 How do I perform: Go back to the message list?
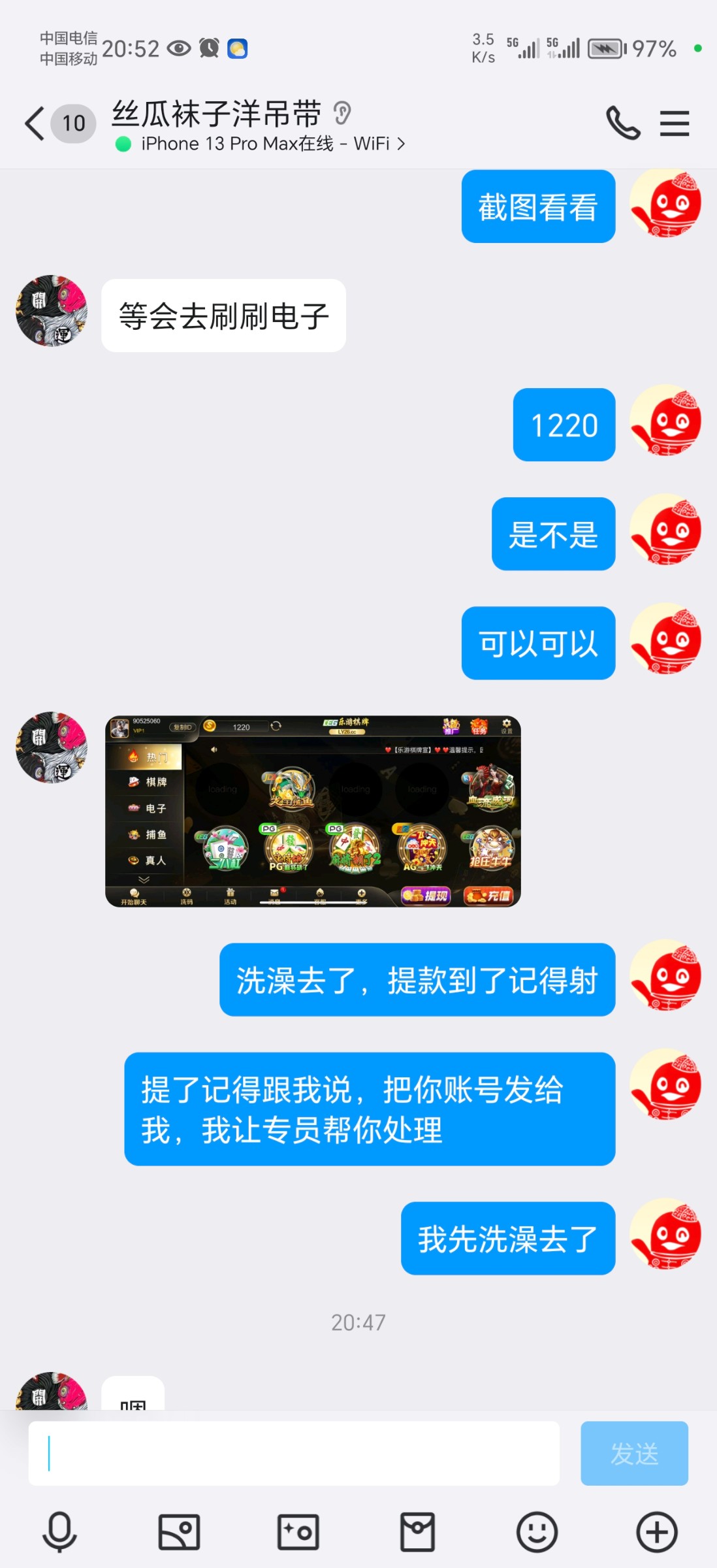coord(36,123)
